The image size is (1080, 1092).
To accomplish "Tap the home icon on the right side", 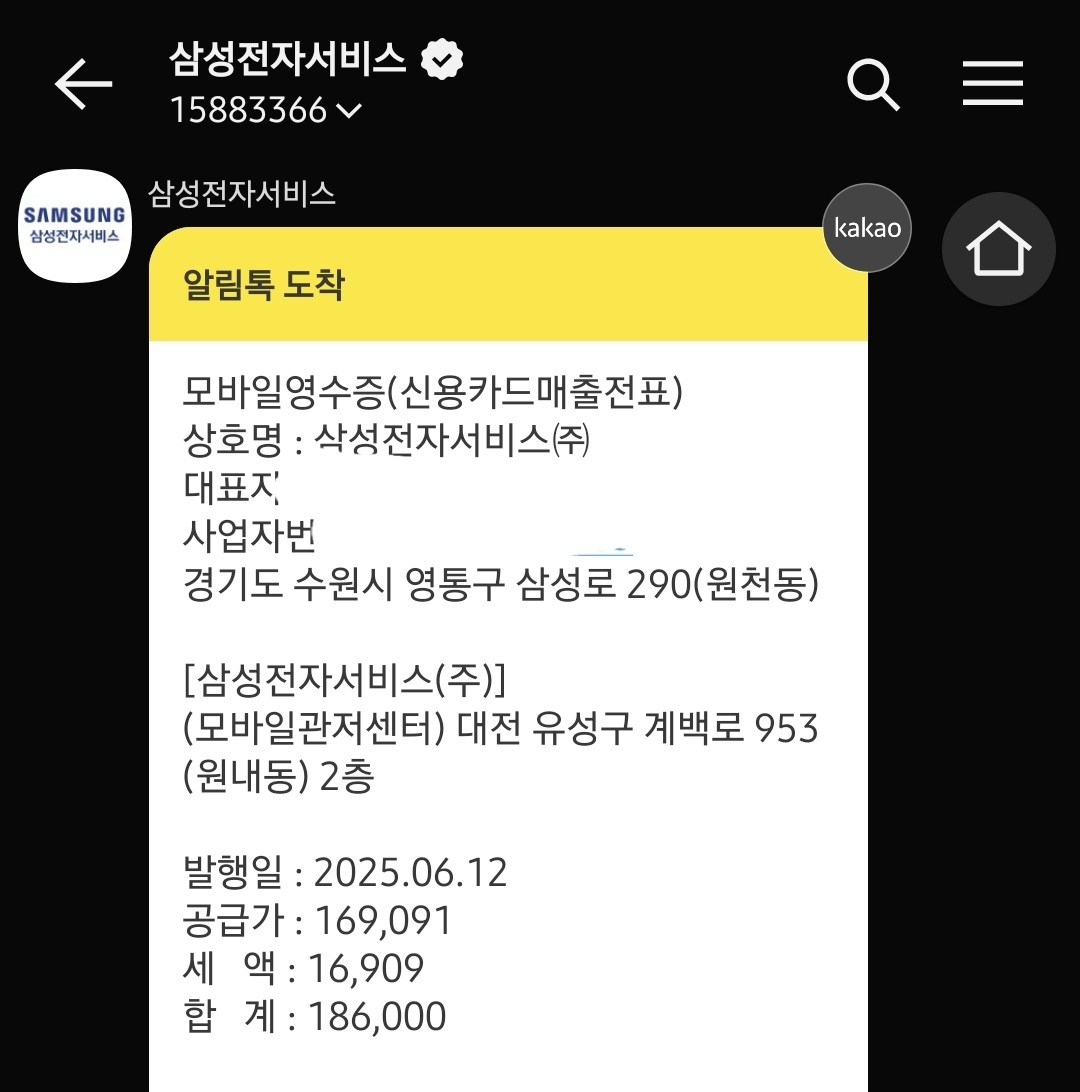I will (x=998, y=248).
